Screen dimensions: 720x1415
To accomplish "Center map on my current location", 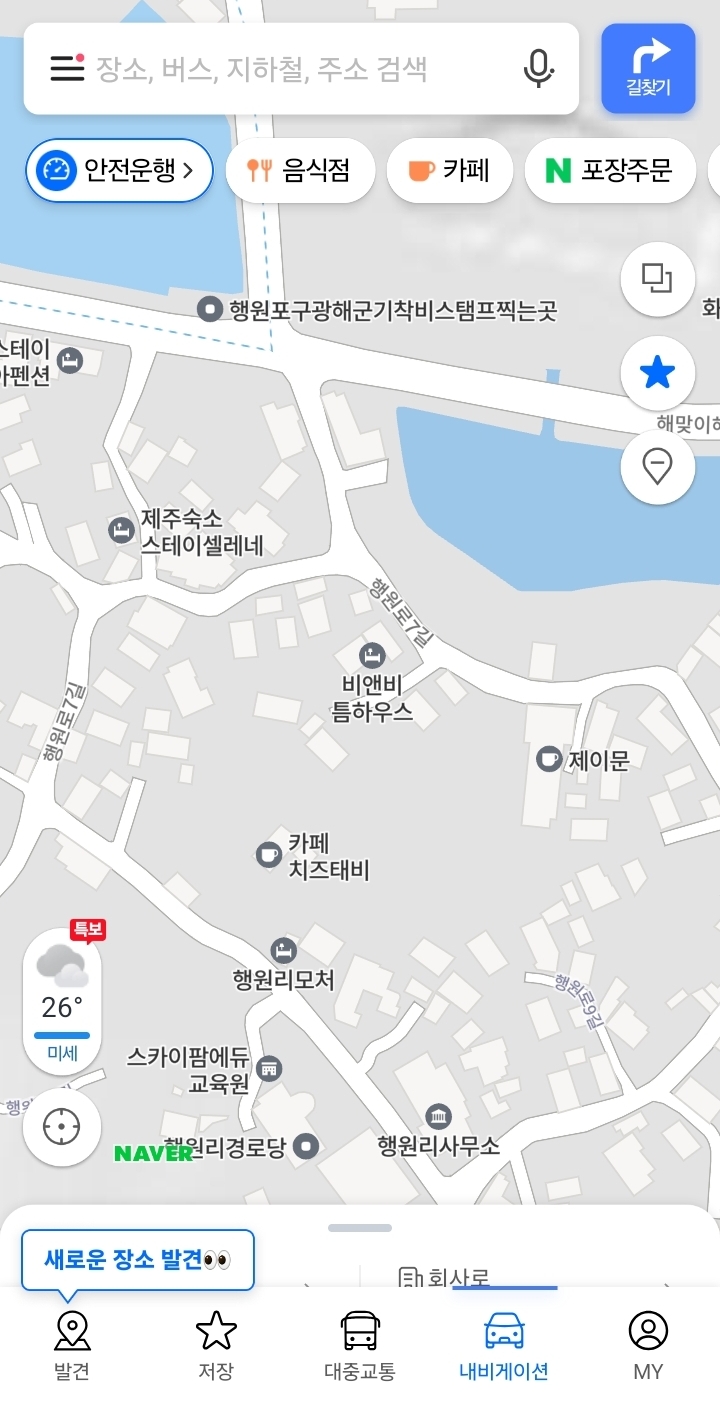I will pyautogui.click(x=62, y=1127).
